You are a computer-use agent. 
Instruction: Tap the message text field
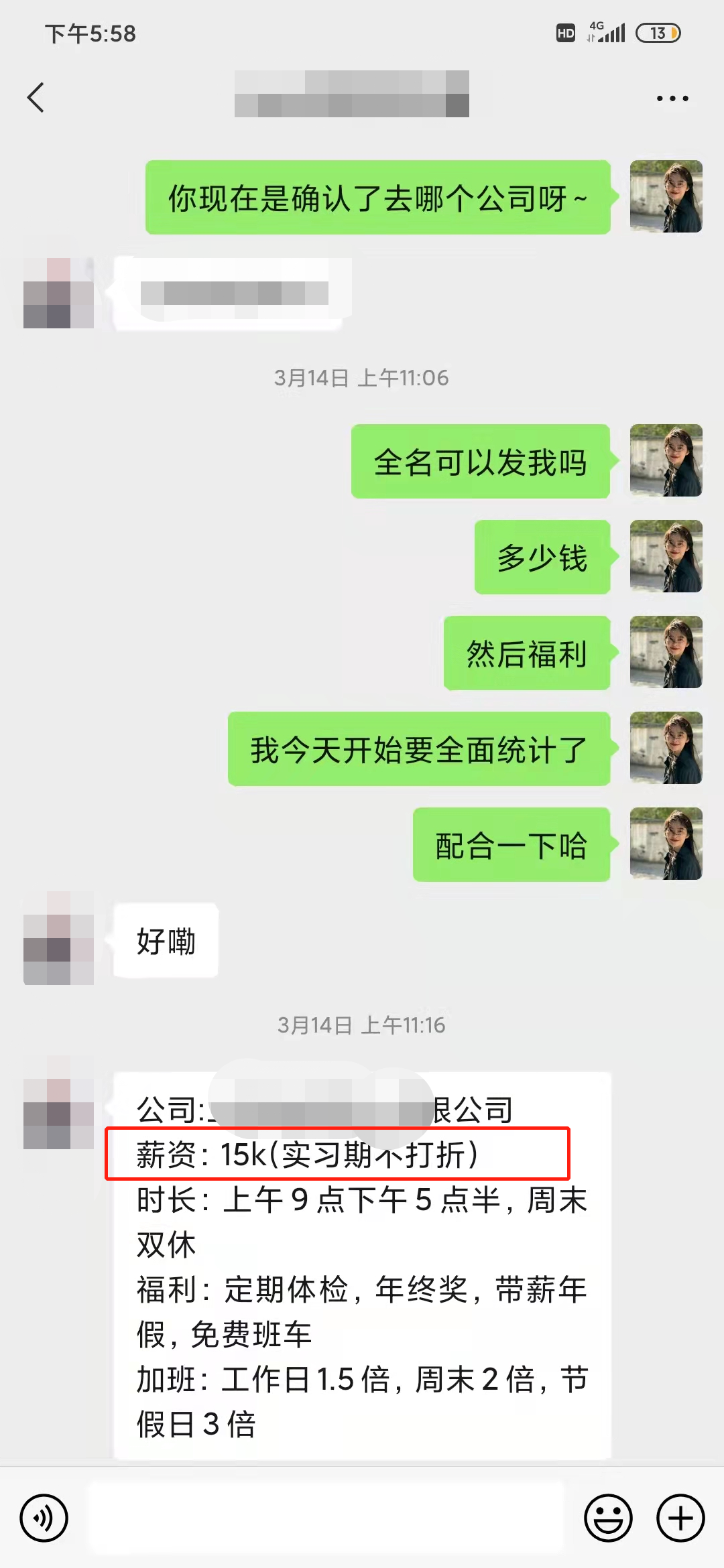pyautogui.click(x=326, y=1518)
